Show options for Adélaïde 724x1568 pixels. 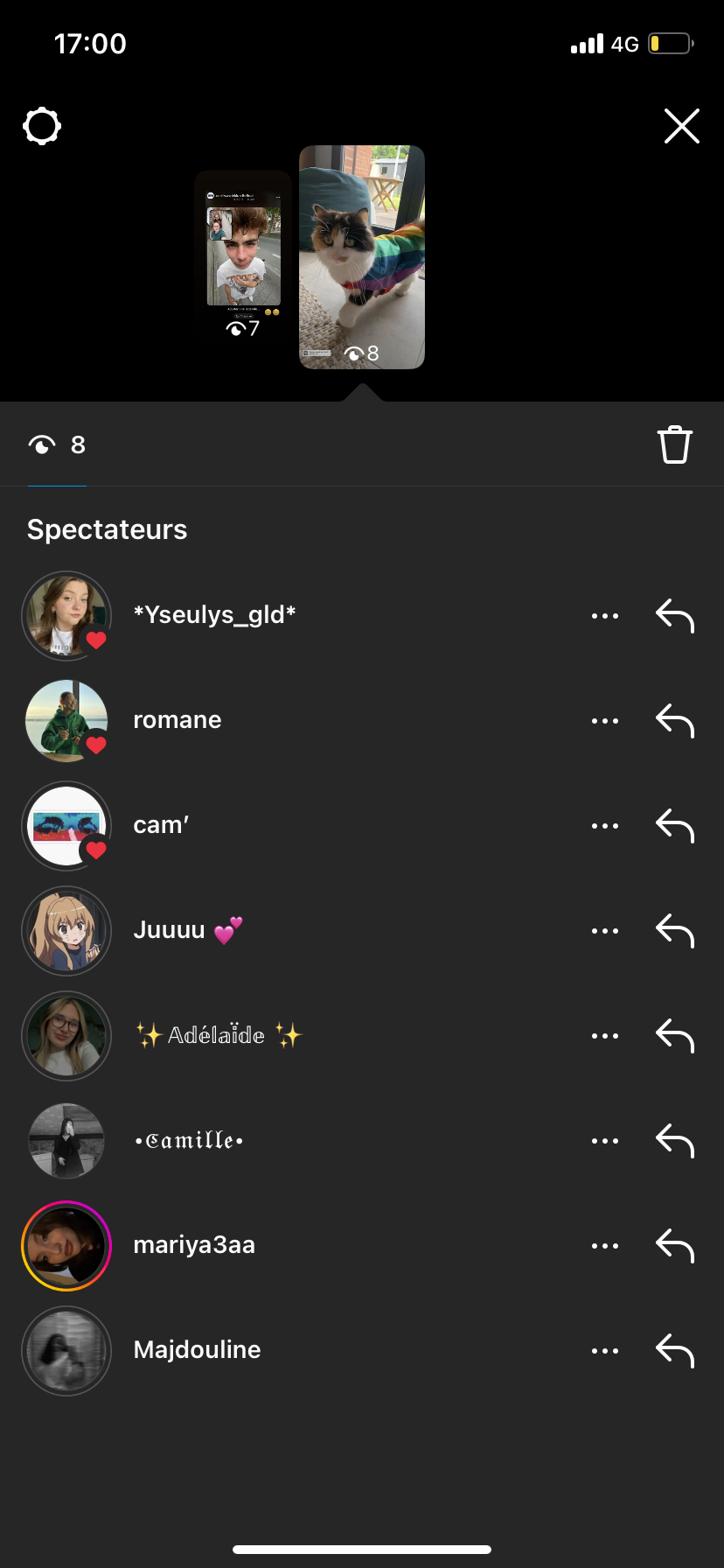[605, 1036]
